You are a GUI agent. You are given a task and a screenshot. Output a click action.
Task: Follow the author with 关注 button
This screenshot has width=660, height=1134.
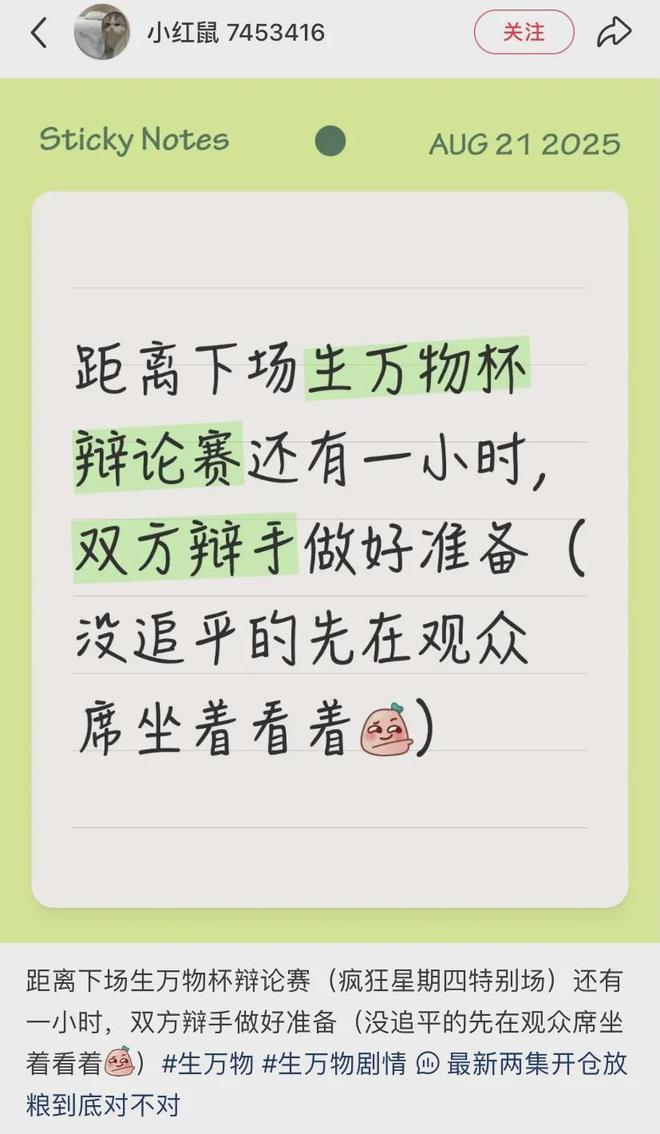point(524,33)
